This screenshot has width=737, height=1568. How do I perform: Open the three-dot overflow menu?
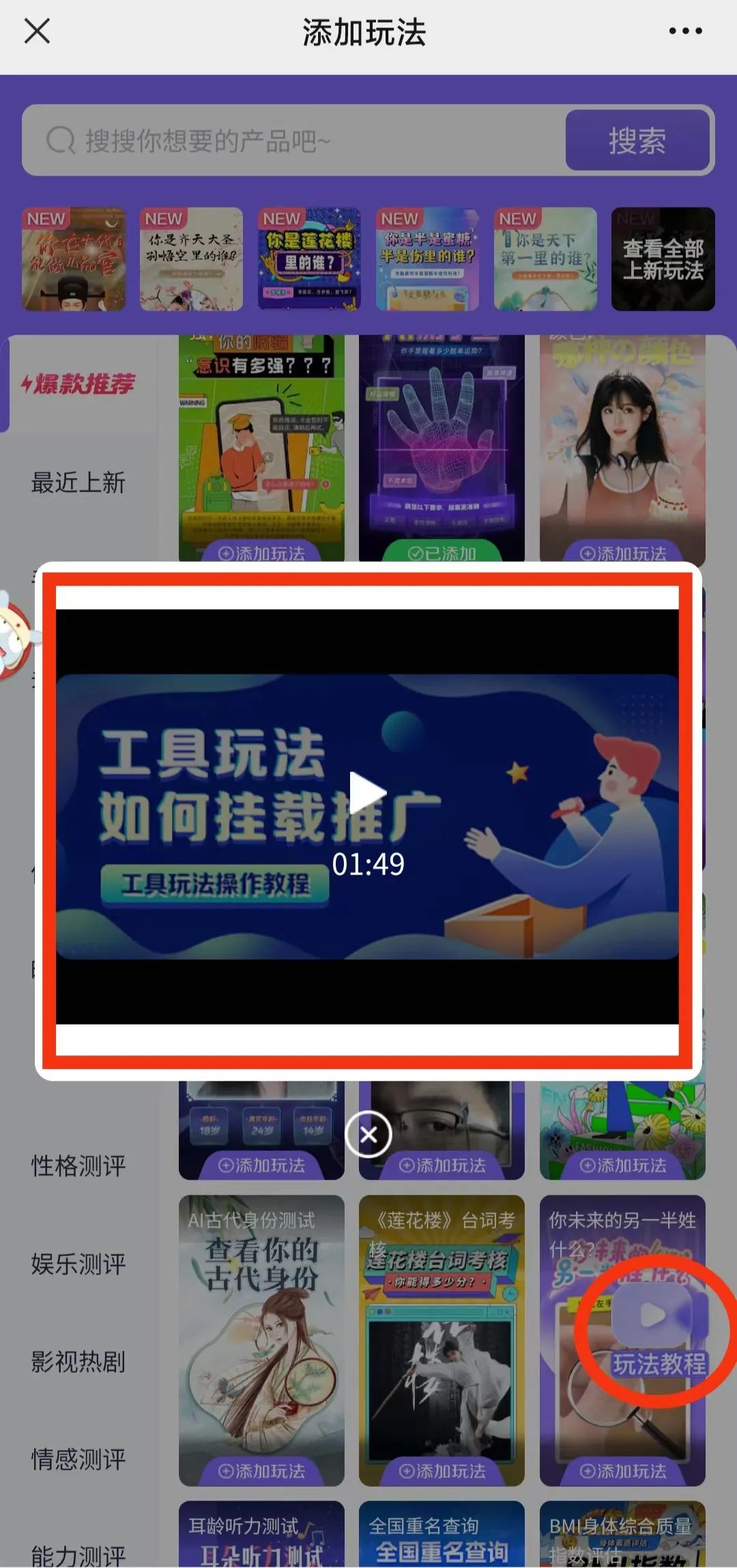685,31
